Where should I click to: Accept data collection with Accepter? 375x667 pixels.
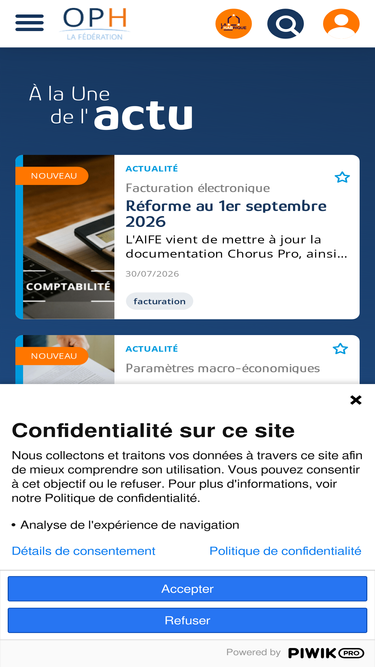(188, 589)
